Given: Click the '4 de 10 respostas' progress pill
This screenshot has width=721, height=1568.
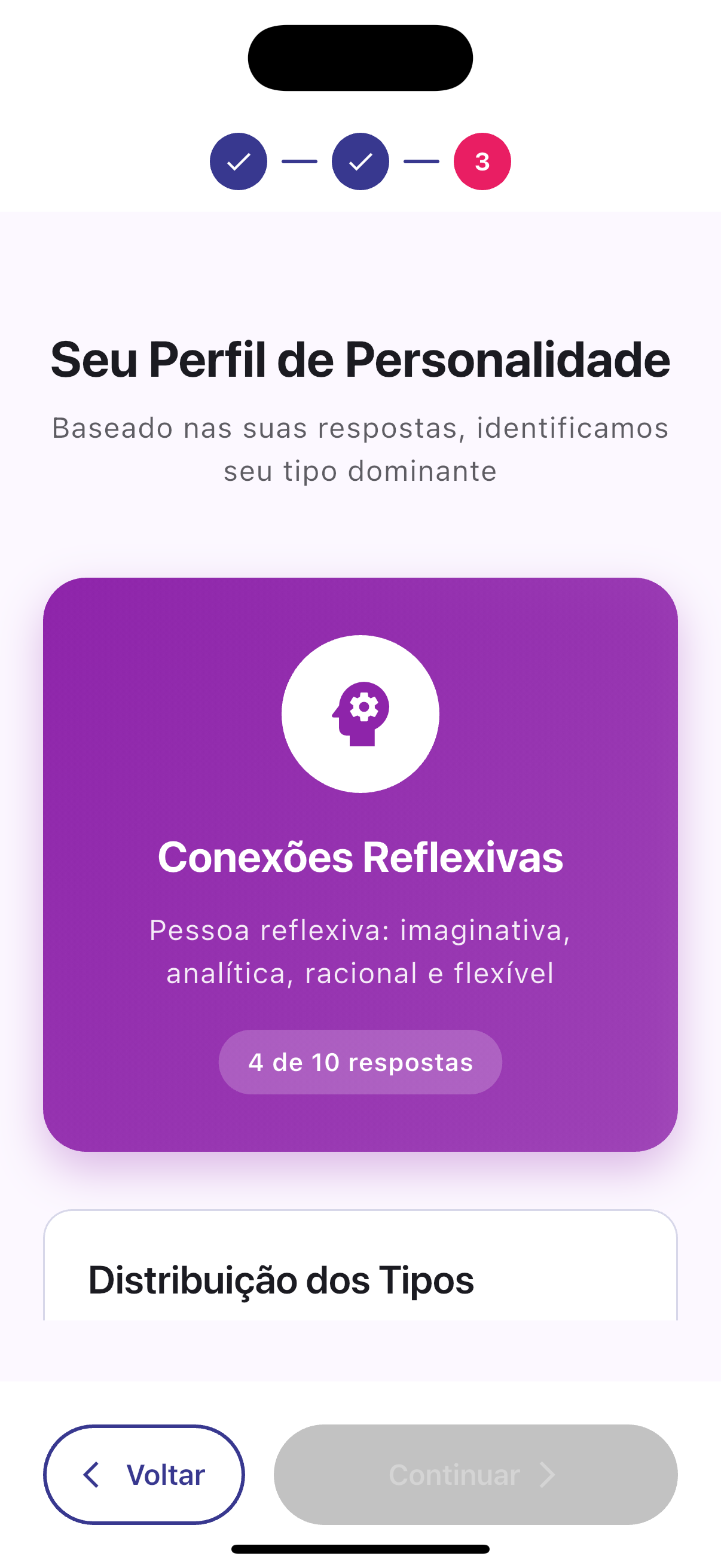Looking at the screenshot, I should pyautogui.click(x=360, y=1061).
